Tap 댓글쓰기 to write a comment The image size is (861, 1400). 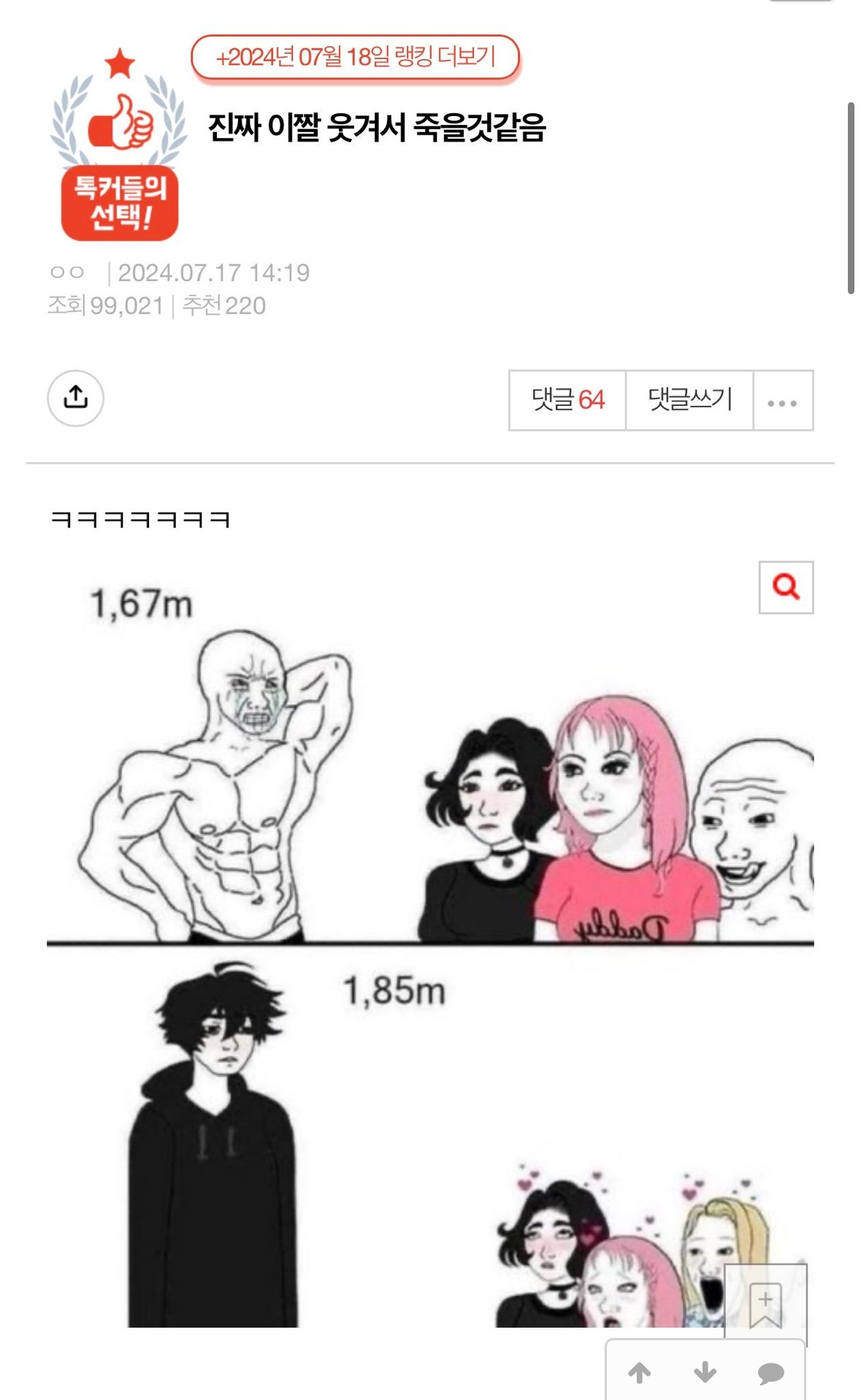point(689,400)
